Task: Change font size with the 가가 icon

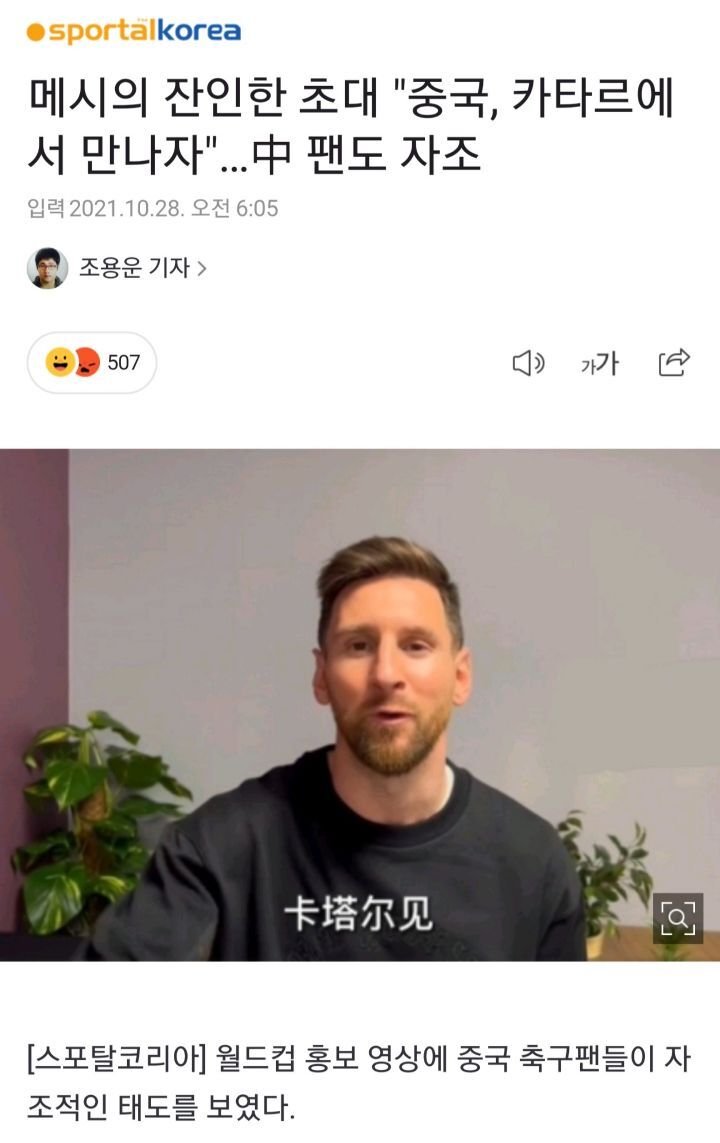Action: (600, 364)
